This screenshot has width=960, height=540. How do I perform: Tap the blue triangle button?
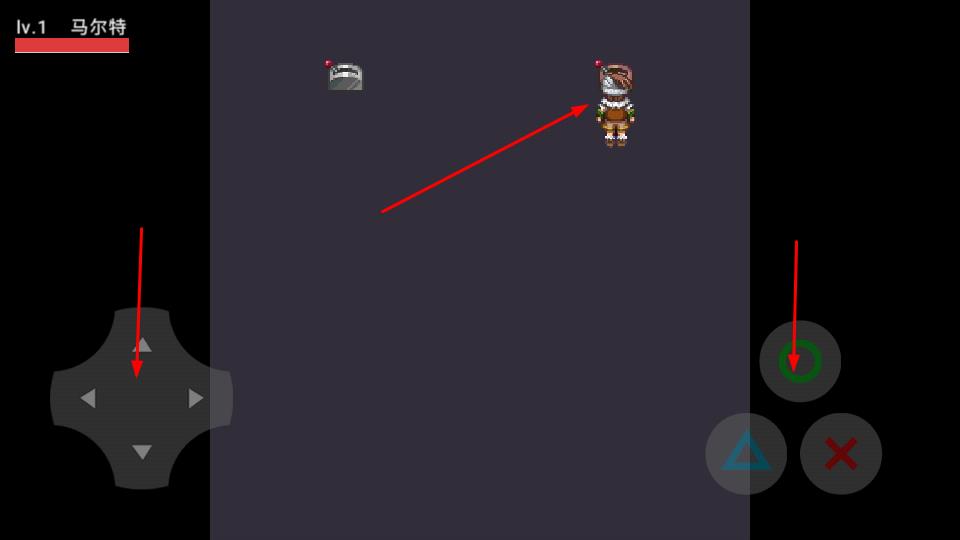(746, 454)
